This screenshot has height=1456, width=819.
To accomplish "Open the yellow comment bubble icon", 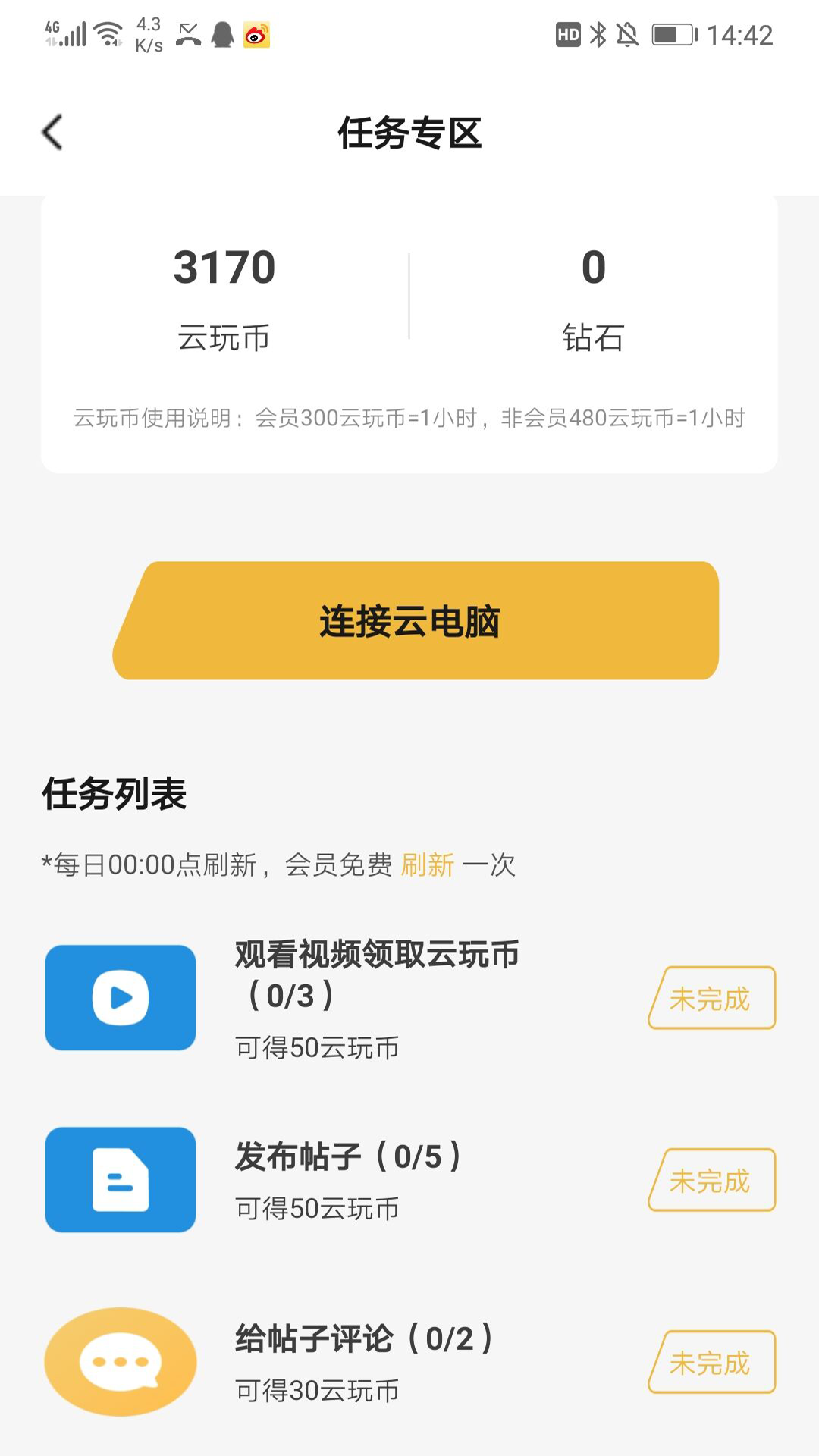I will click(120, 1360).
